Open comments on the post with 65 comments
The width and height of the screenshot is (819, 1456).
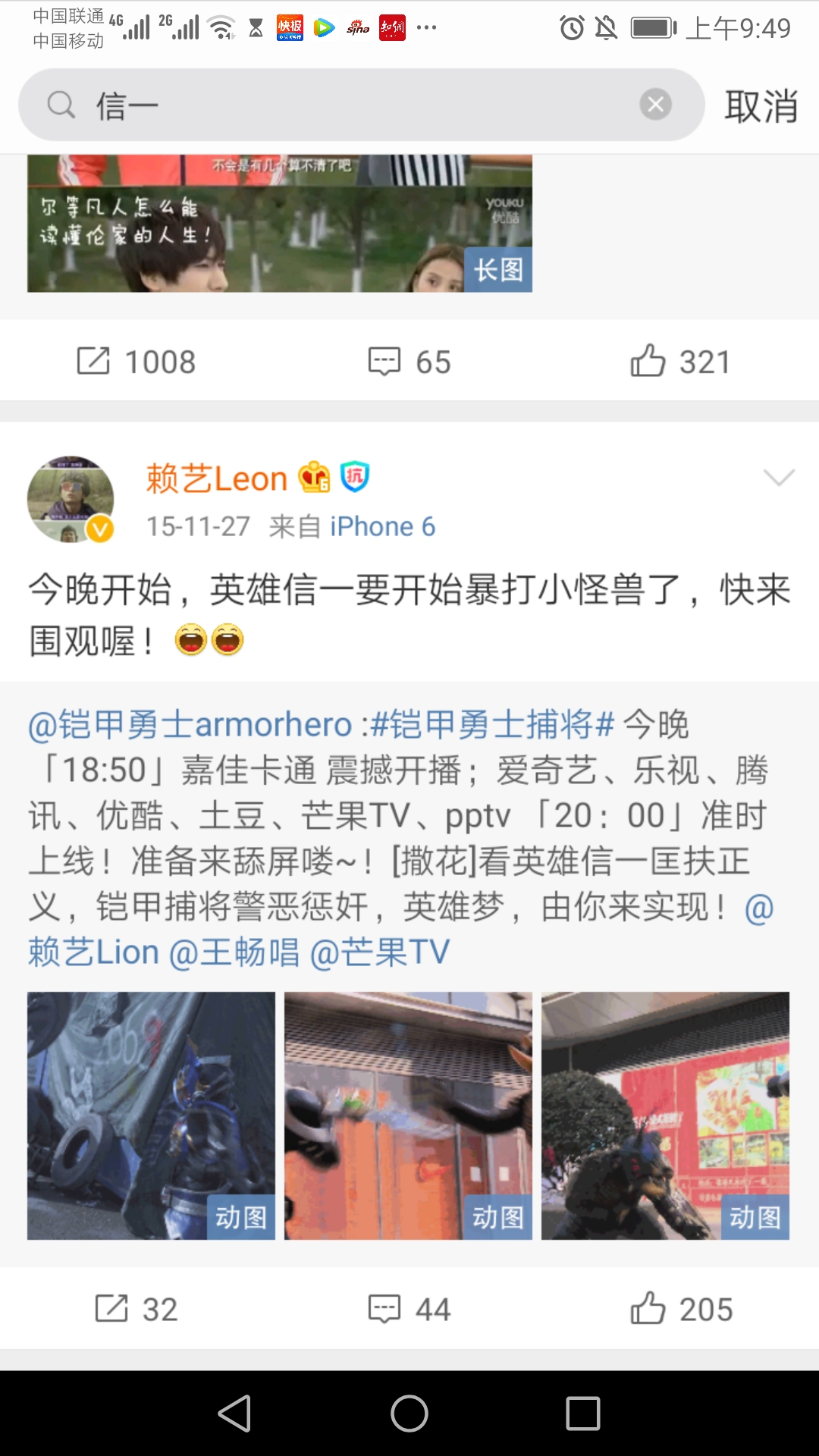[409, 362]
